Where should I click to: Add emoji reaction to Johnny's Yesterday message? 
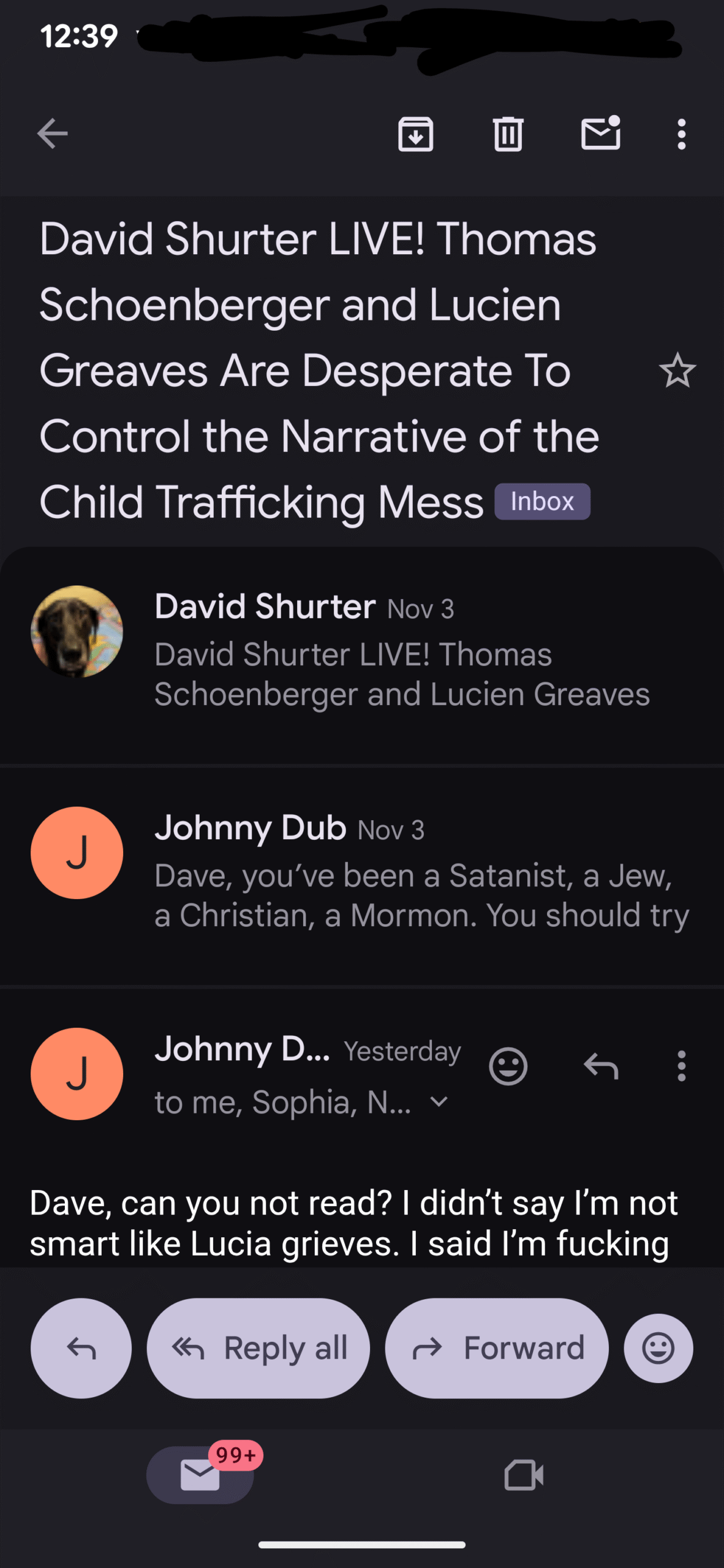[508, 1066]
